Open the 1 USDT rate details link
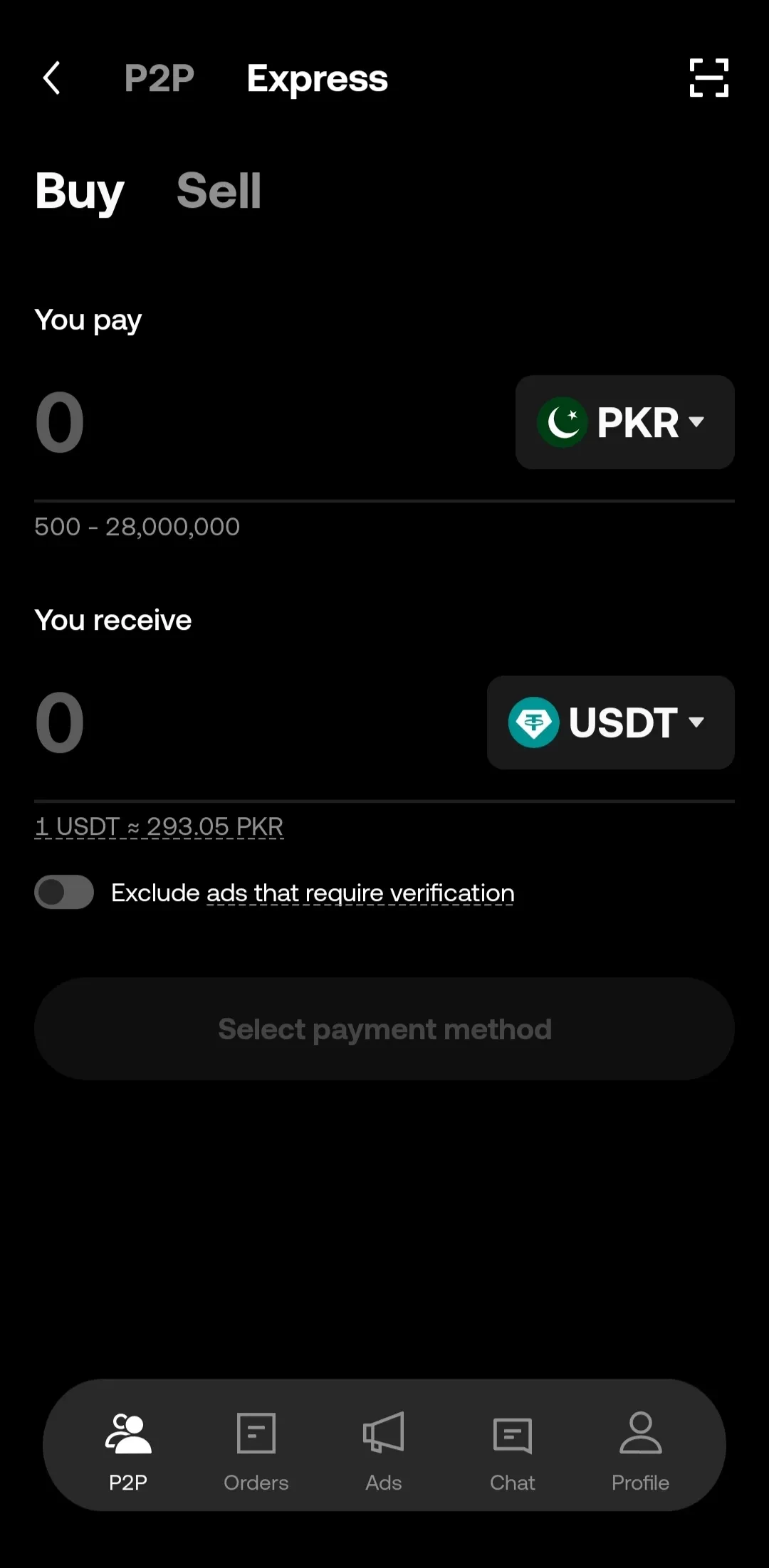 pyautogui.click(x=159, y=826)
